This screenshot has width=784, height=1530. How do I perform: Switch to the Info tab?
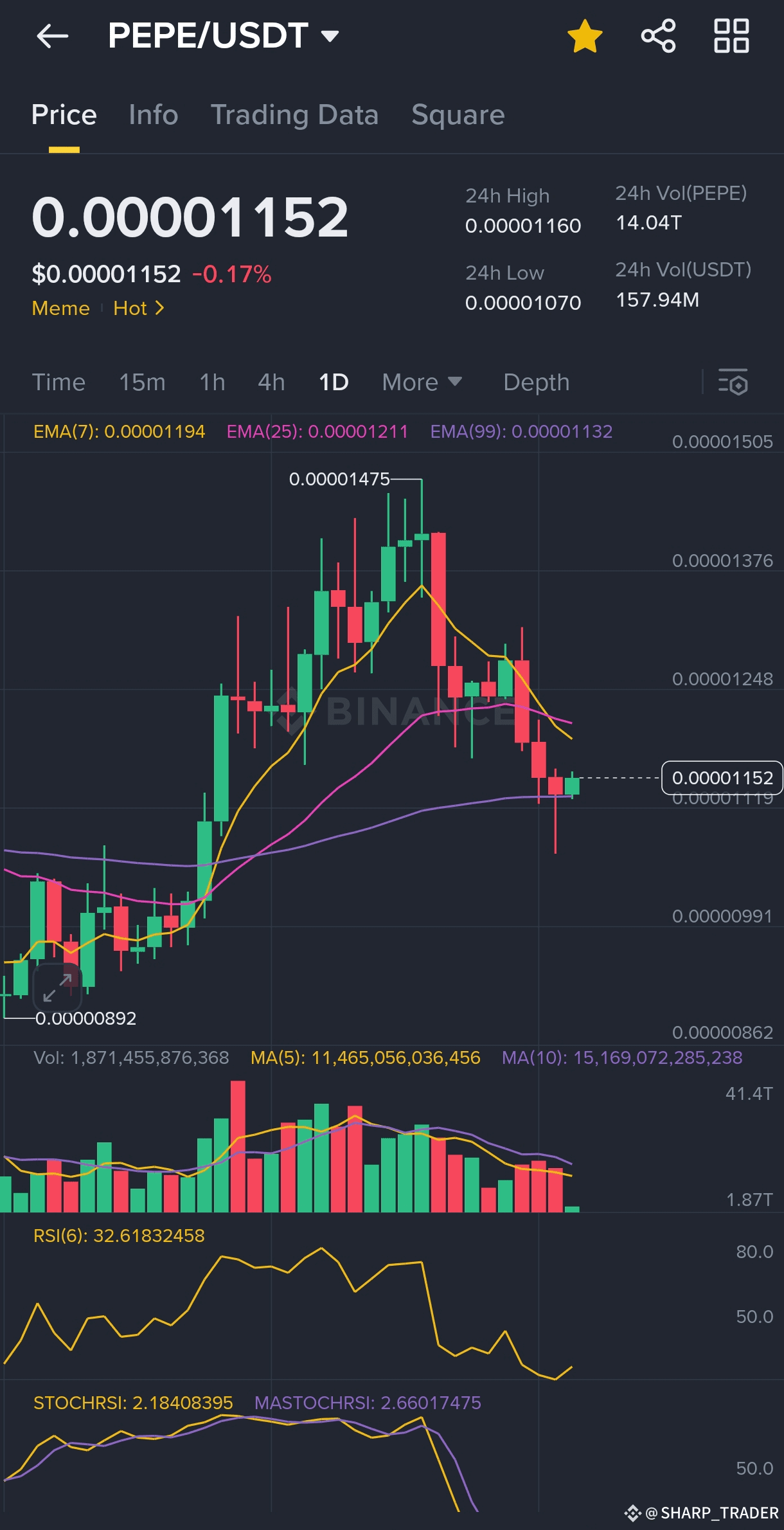153,115
